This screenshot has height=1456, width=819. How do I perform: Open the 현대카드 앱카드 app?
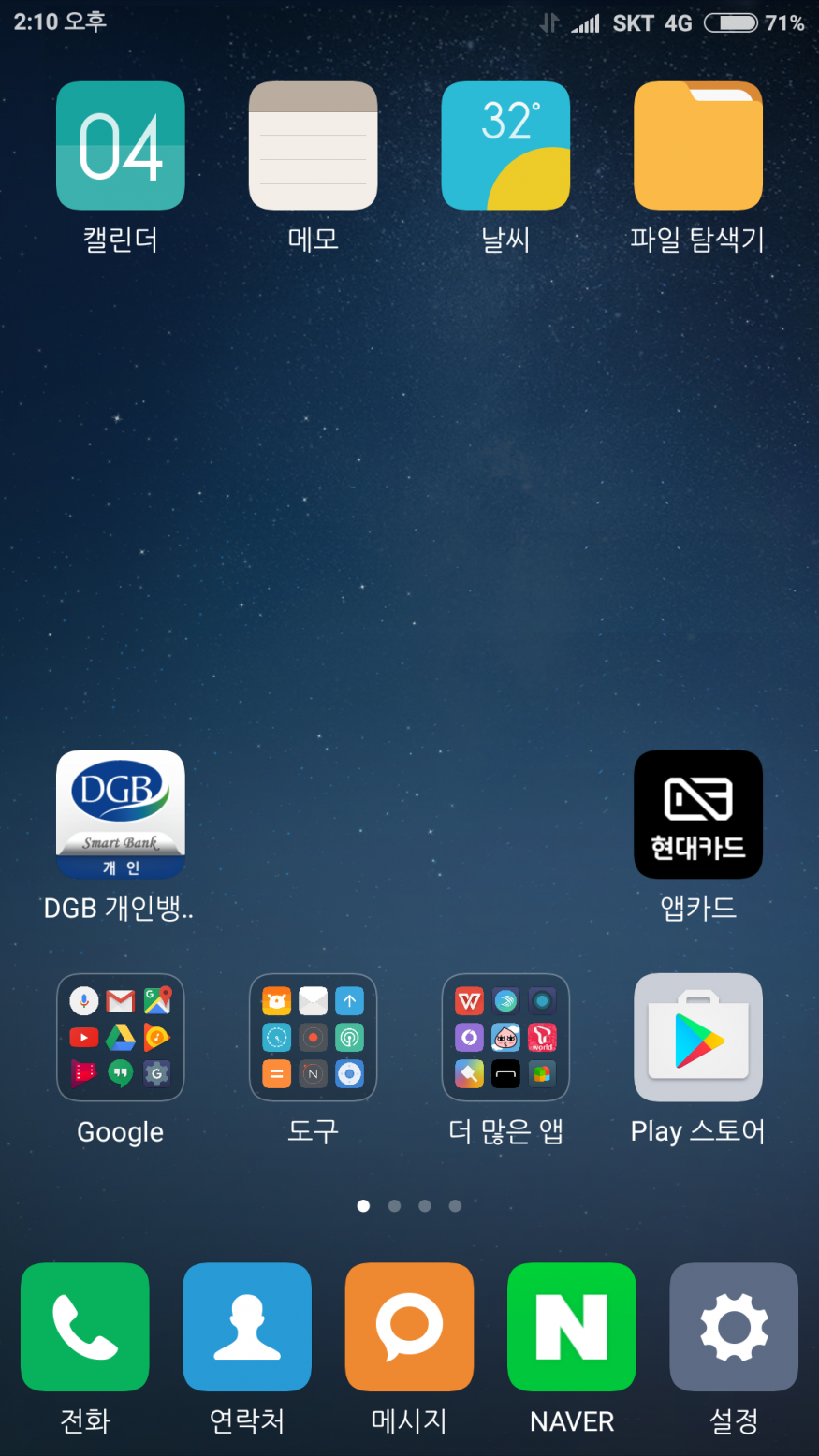click(x=698, y=814)
